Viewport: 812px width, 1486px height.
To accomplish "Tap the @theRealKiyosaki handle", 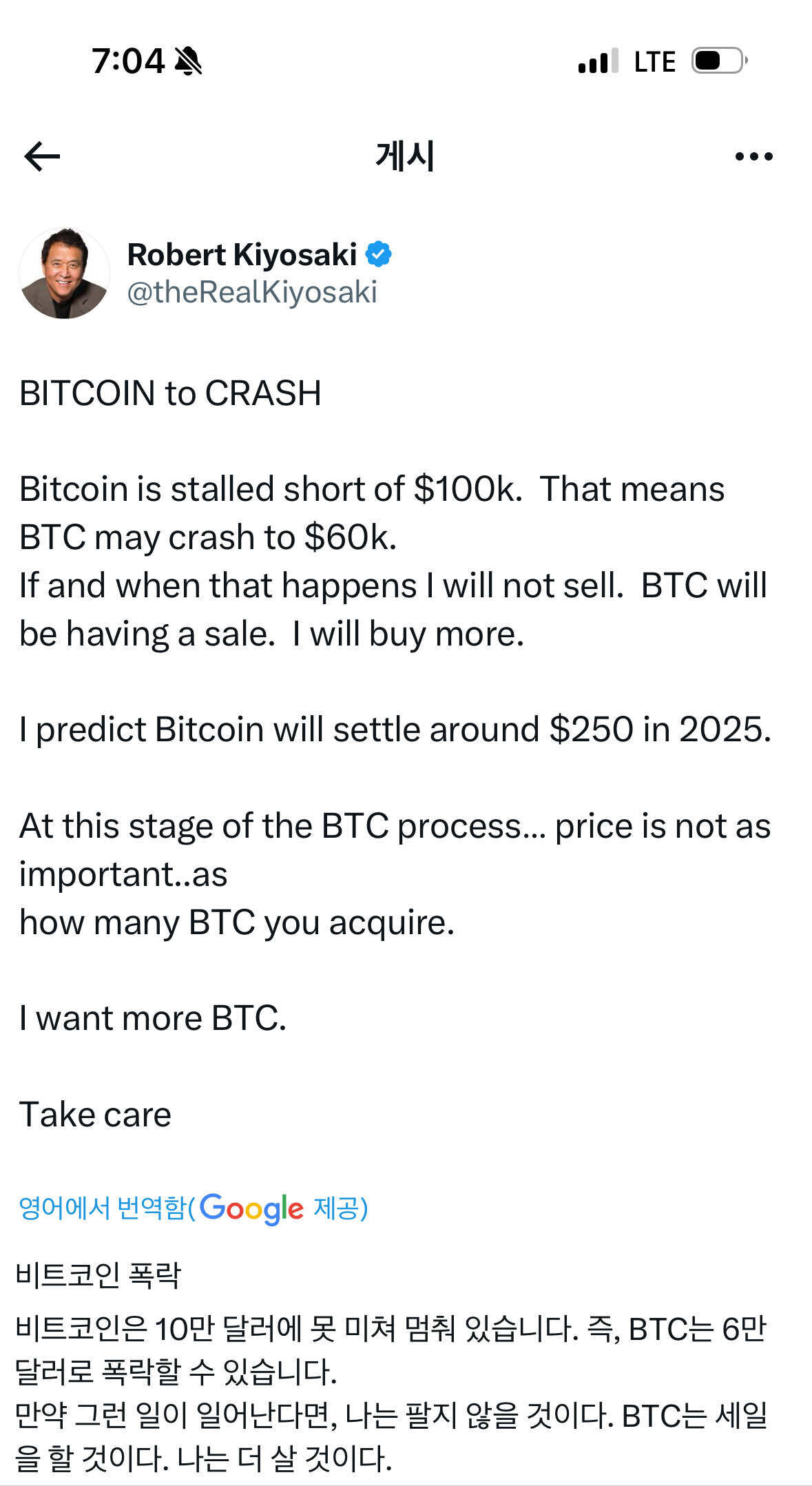I will [x=252, y=292].
